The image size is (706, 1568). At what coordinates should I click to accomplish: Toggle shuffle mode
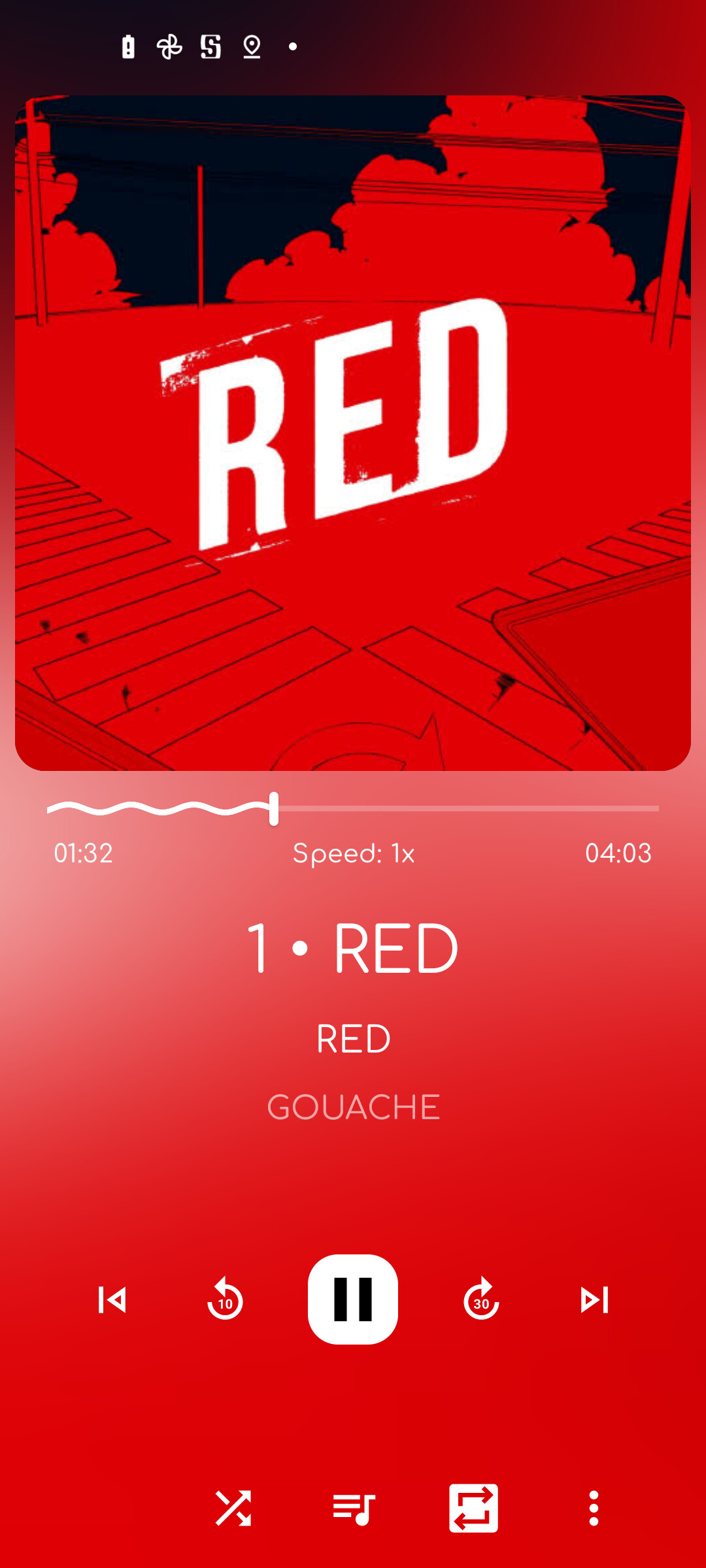click(x=233, y=1508)
